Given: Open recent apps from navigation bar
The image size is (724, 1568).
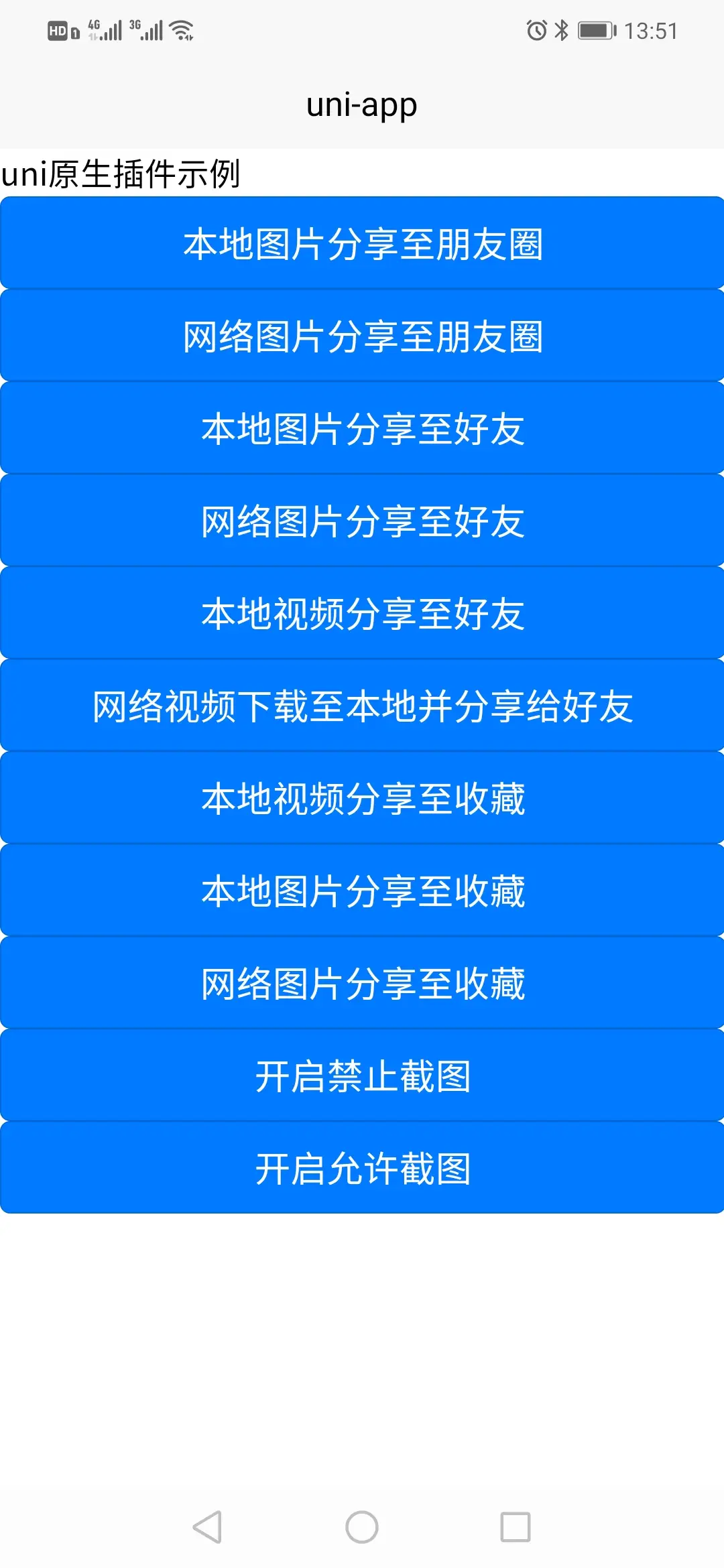Looking at the screenshot, I should (516, 1527).
